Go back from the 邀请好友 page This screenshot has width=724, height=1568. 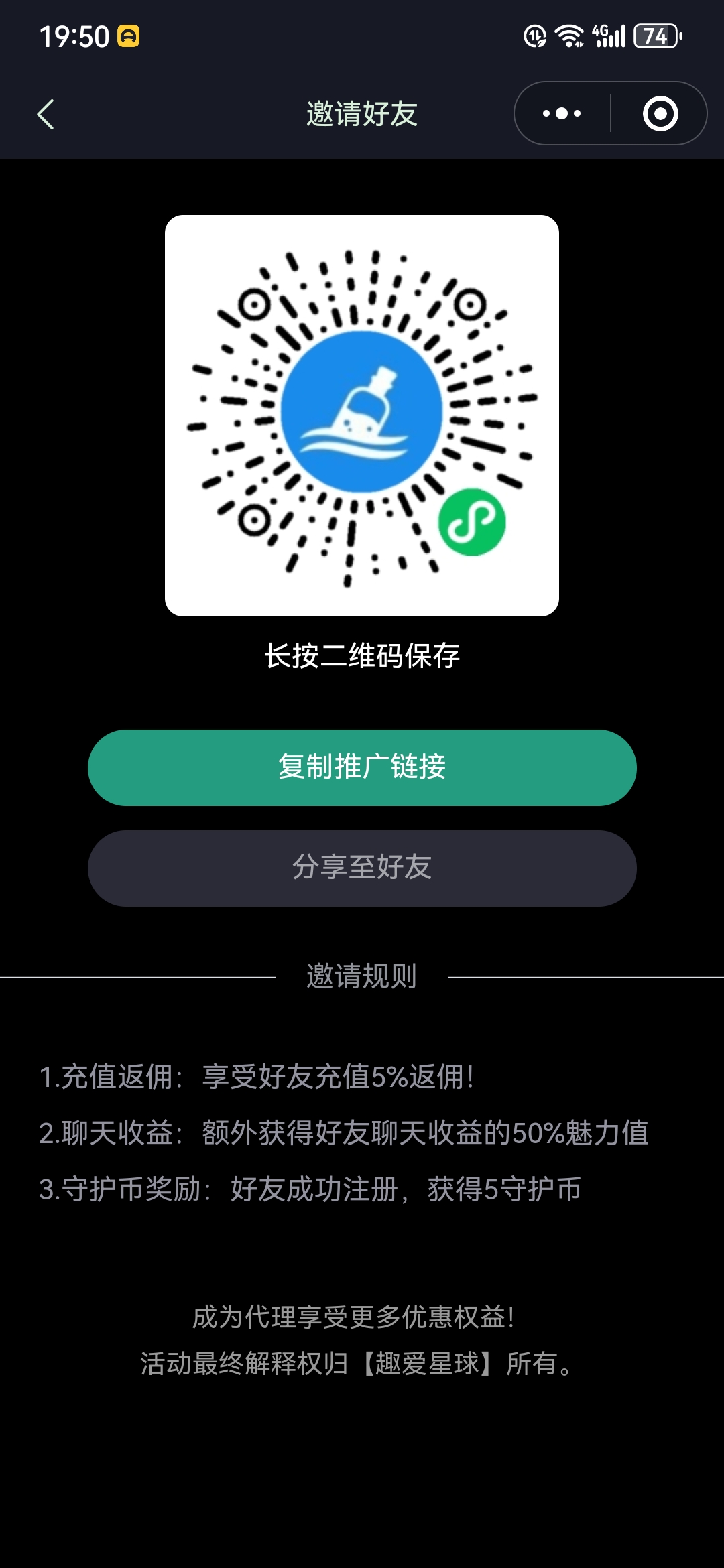click(x=45, y=114)
